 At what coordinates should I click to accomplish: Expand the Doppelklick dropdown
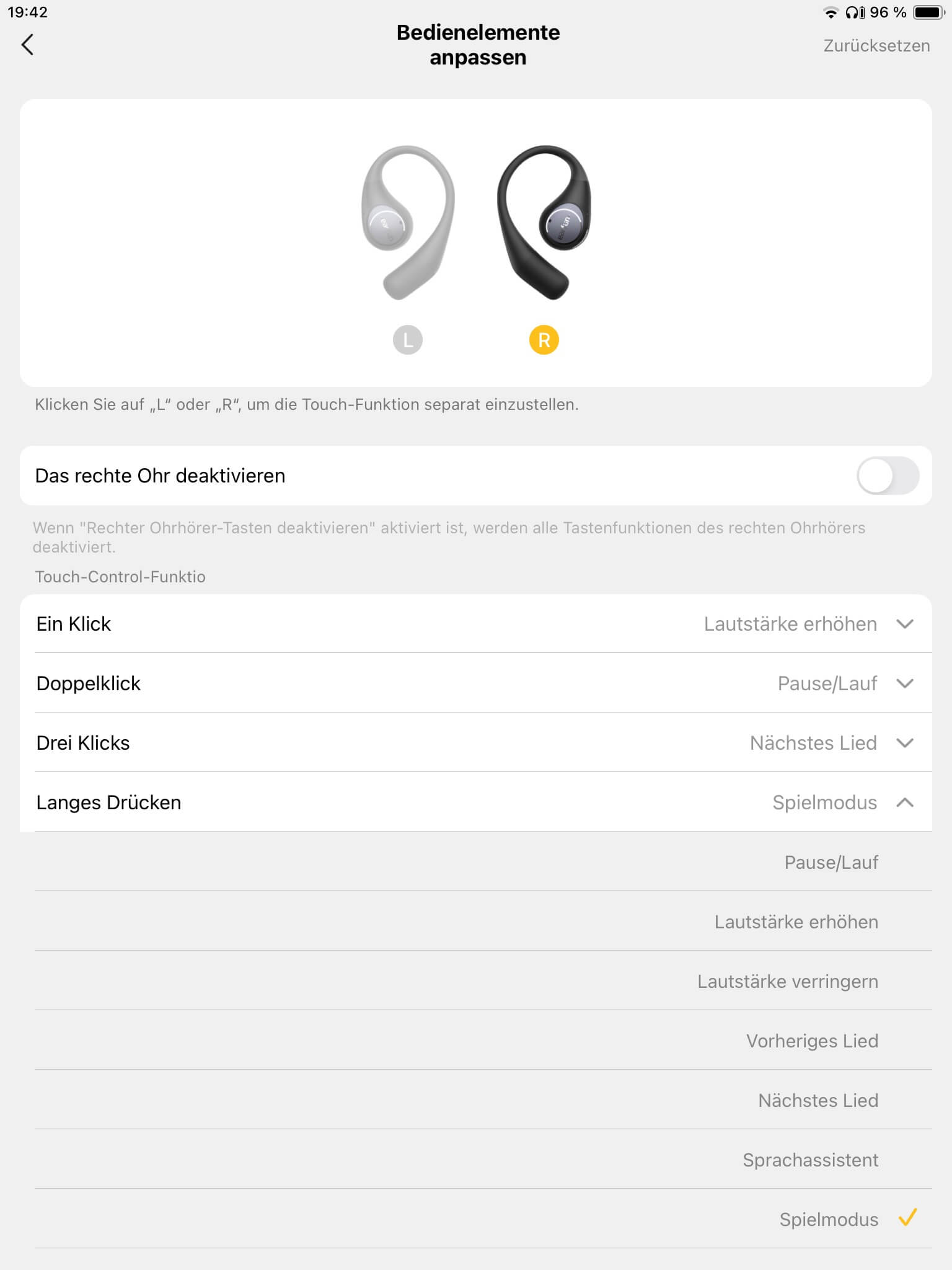904,683
